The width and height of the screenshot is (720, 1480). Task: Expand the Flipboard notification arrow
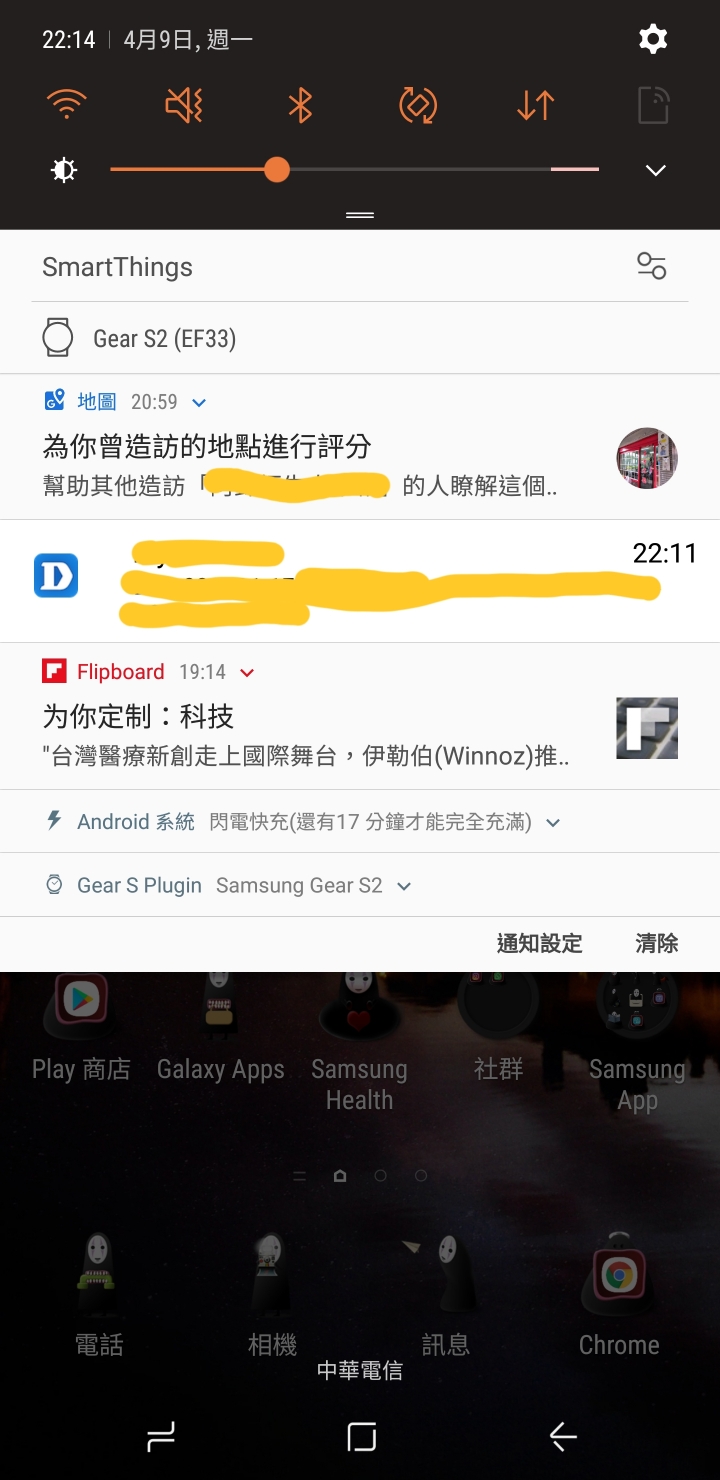tap(247, 673)
